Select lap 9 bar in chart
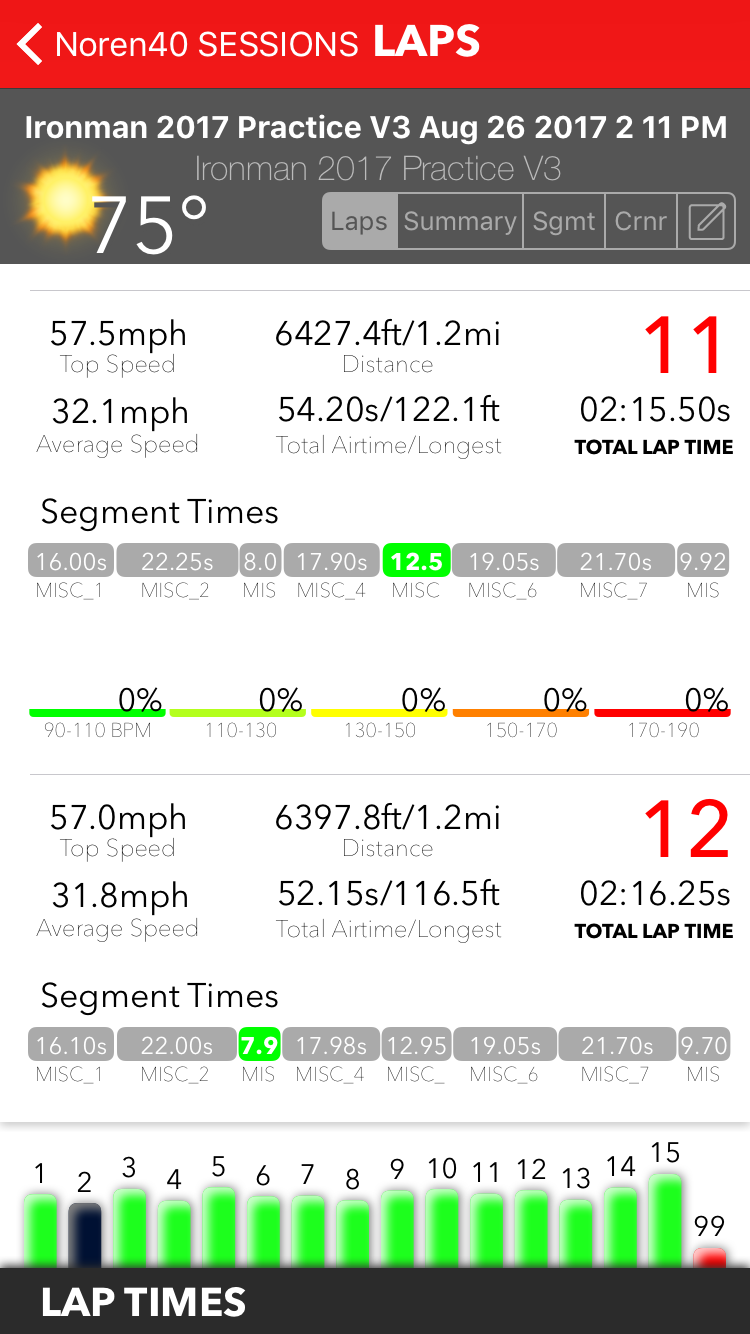This screenshot has width=750, height=1334. (x=397, y=1228)
